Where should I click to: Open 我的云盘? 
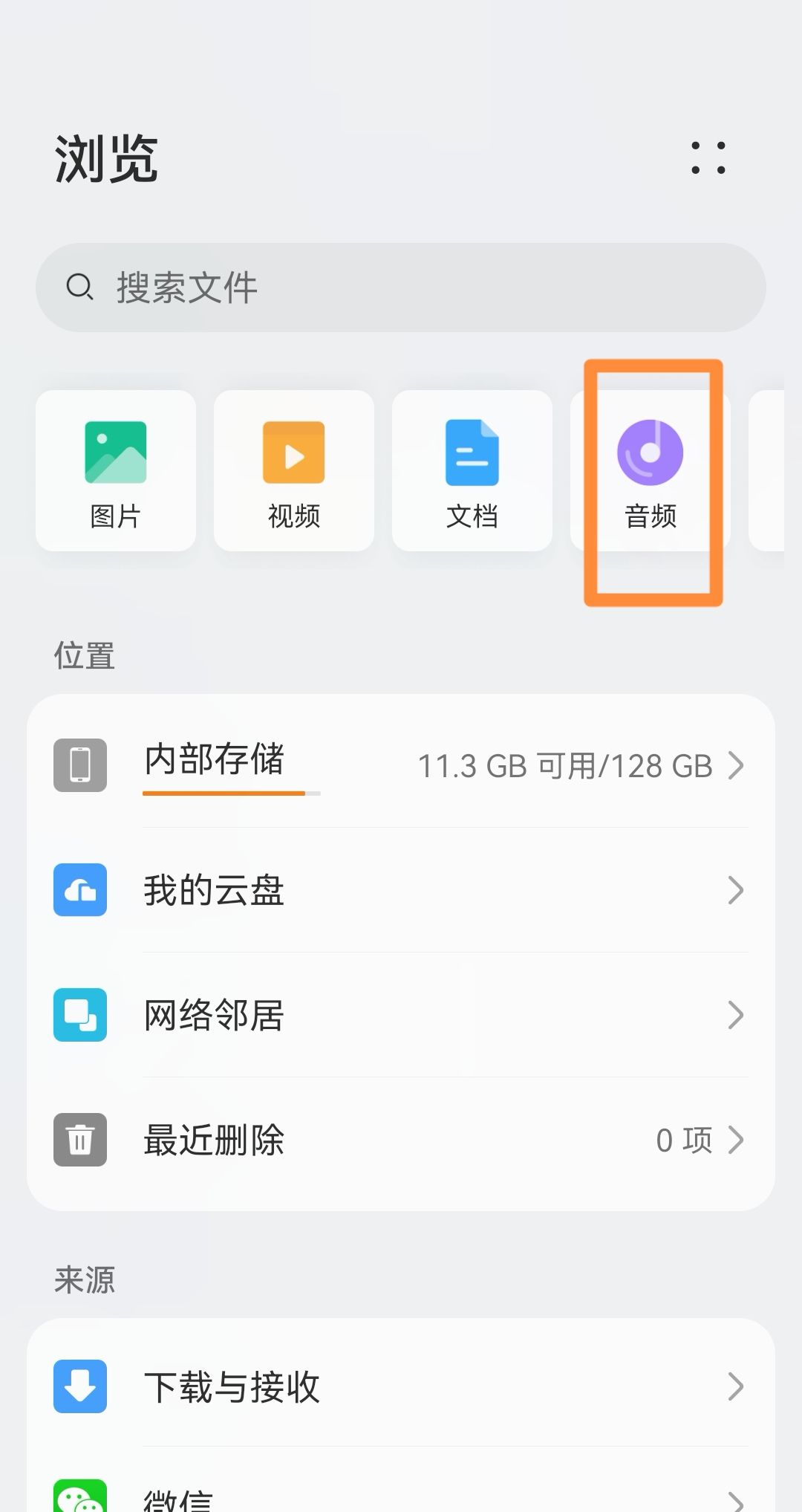(401, 890)
